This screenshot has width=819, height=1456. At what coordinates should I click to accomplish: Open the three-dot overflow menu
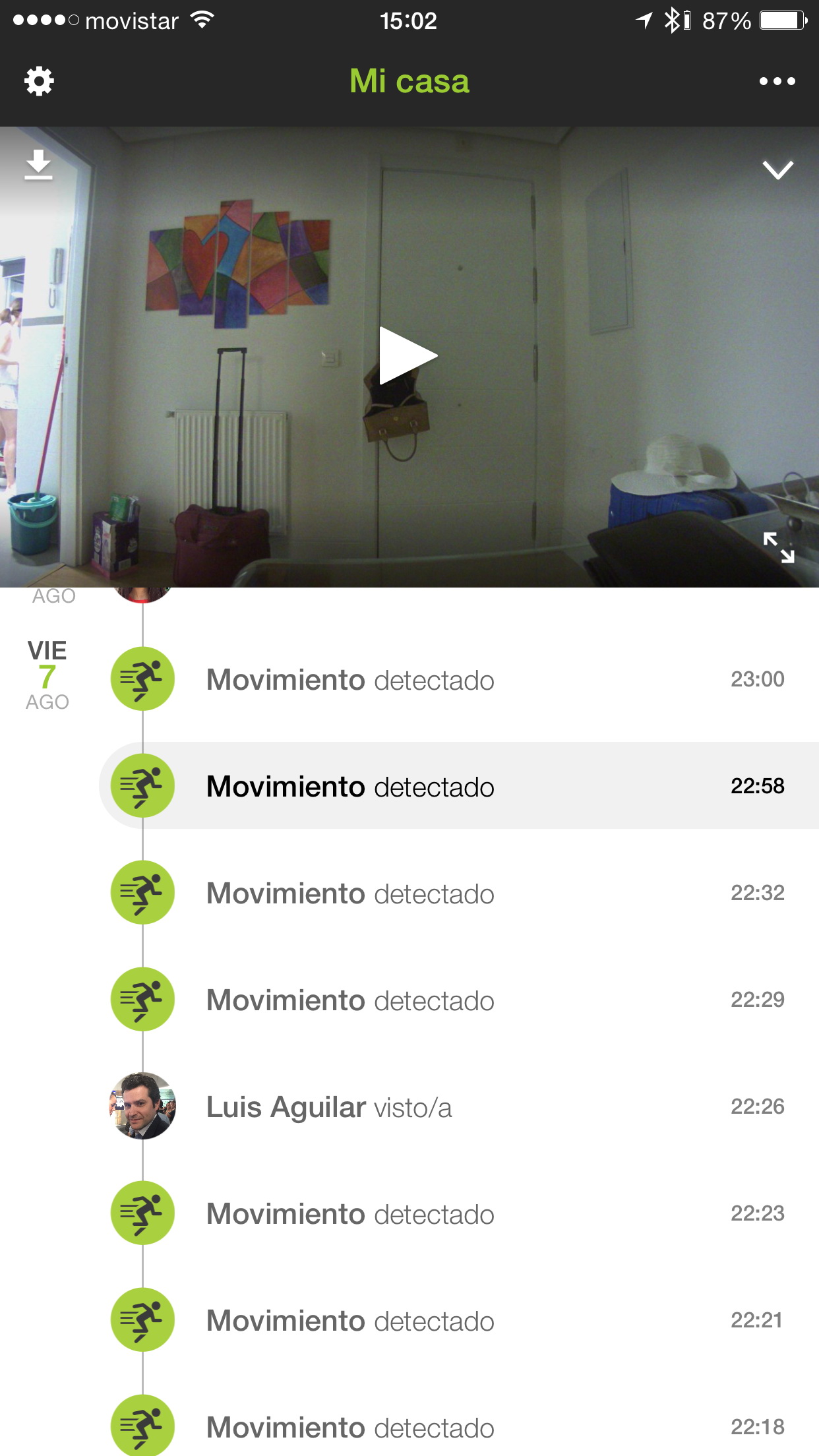[777, 82]
